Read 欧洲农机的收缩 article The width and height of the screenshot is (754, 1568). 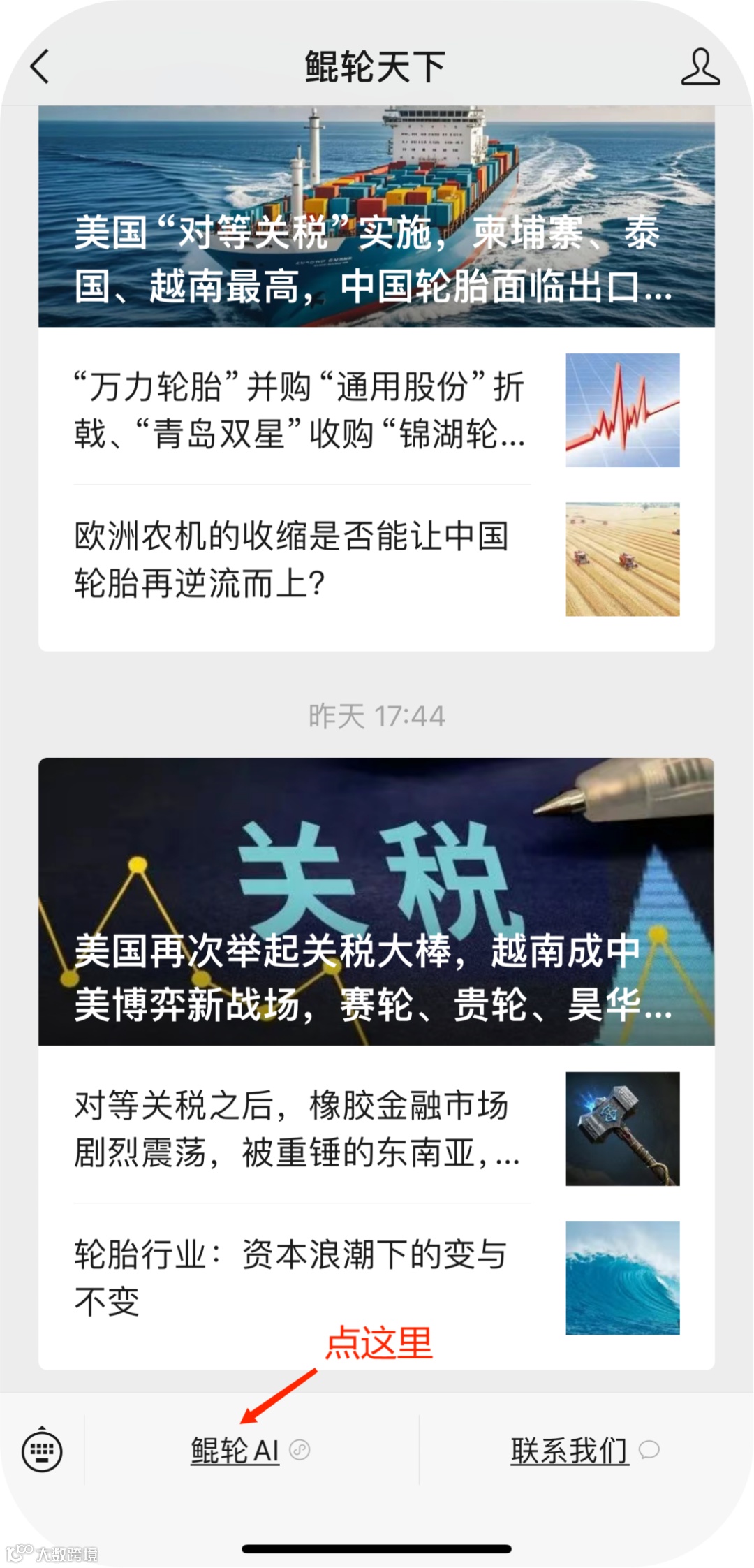[302, 559]
